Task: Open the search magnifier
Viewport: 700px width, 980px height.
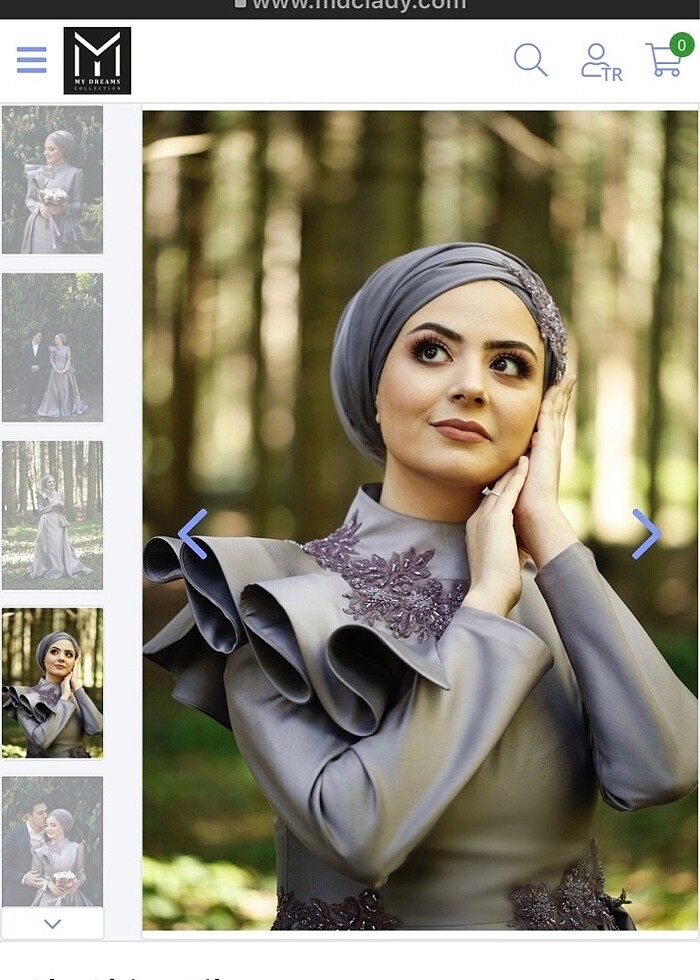Action: 530,60
